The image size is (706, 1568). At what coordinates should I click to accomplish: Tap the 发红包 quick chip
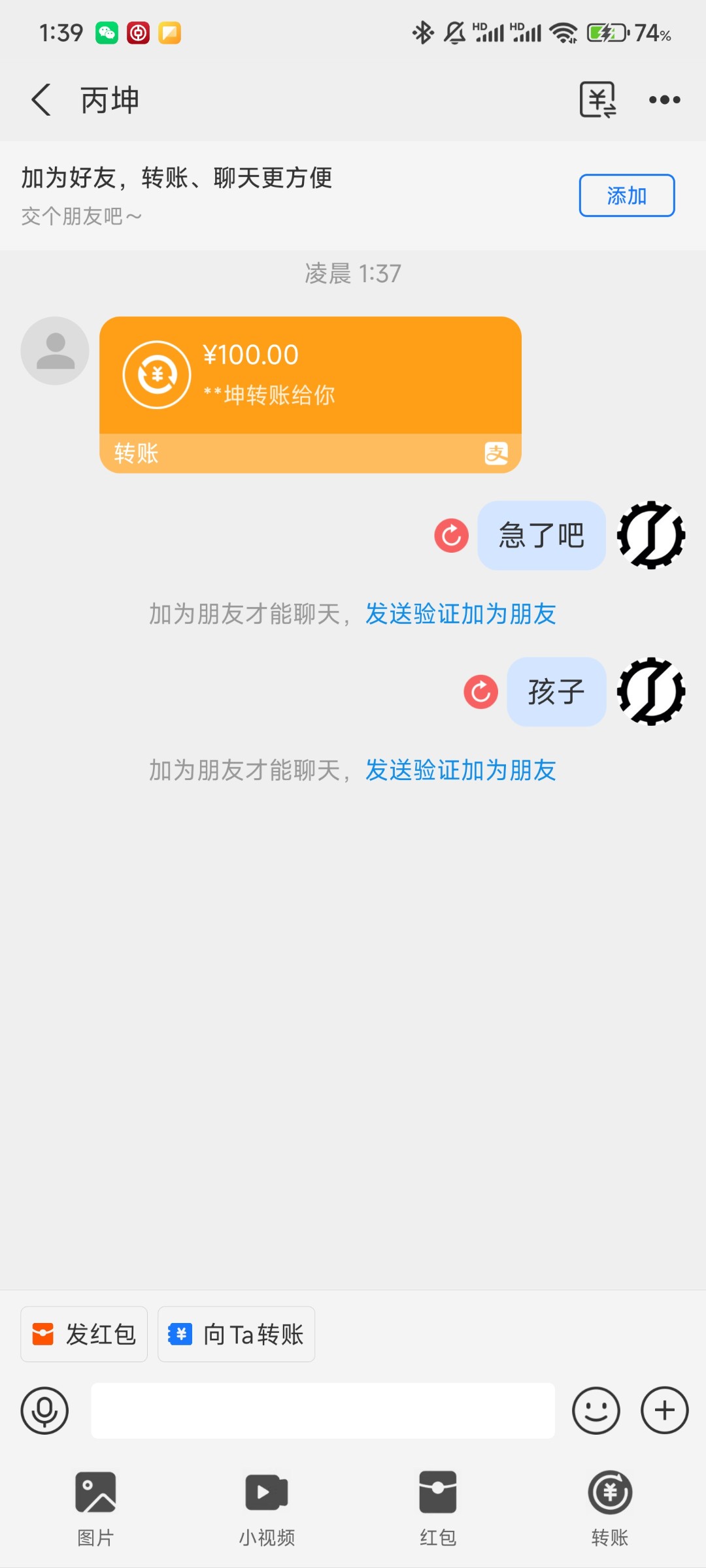pos(84,1334)
